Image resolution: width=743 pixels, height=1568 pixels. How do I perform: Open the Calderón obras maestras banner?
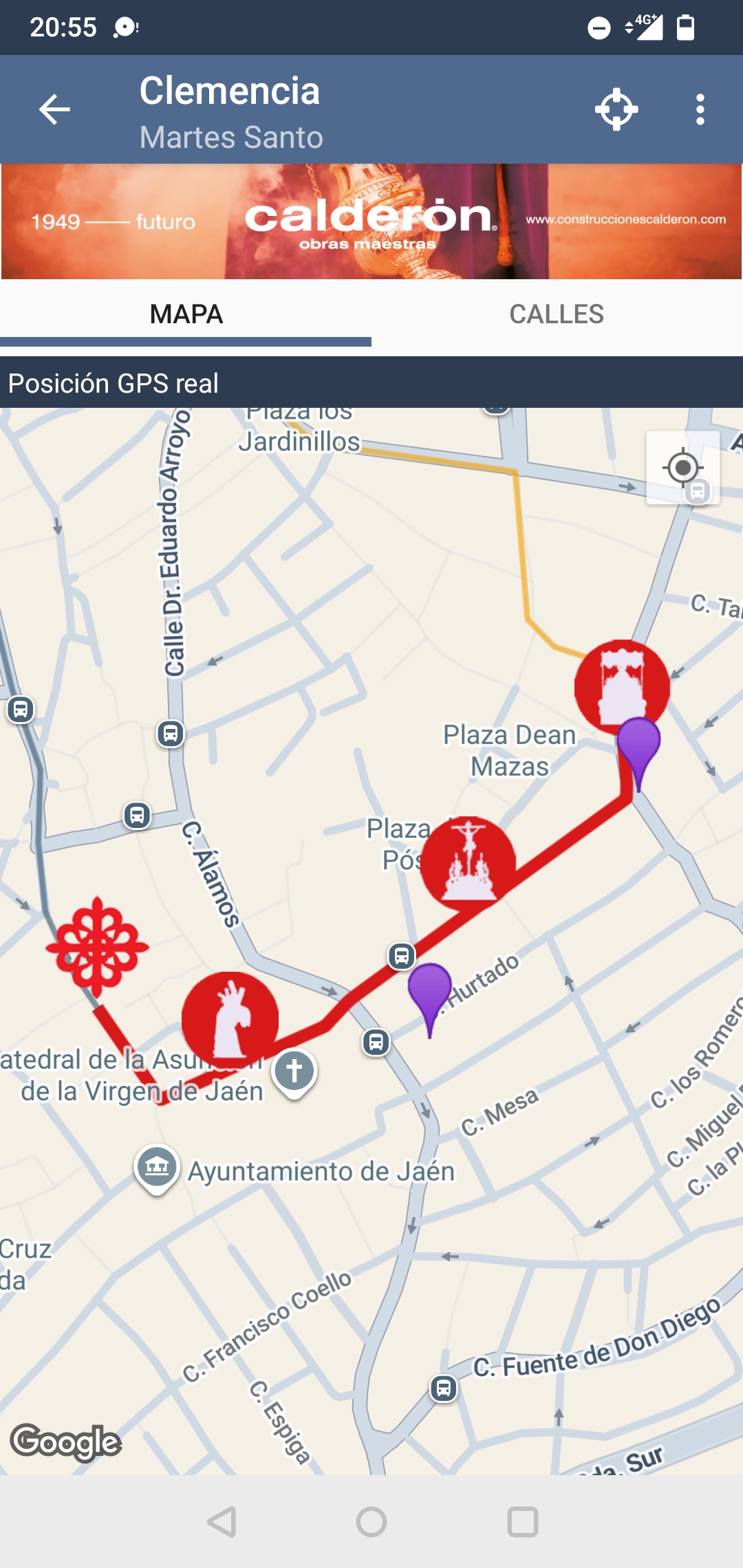pos(371,221)
